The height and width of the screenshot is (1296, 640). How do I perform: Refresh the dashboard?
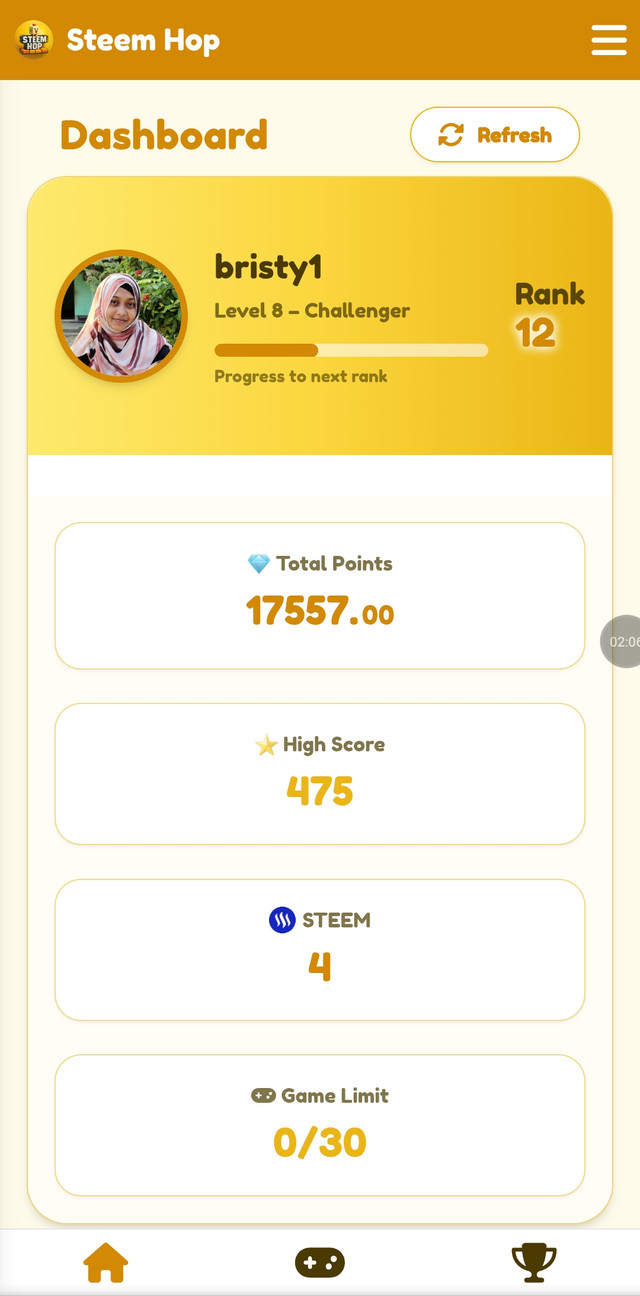click(x=495, y=135)
